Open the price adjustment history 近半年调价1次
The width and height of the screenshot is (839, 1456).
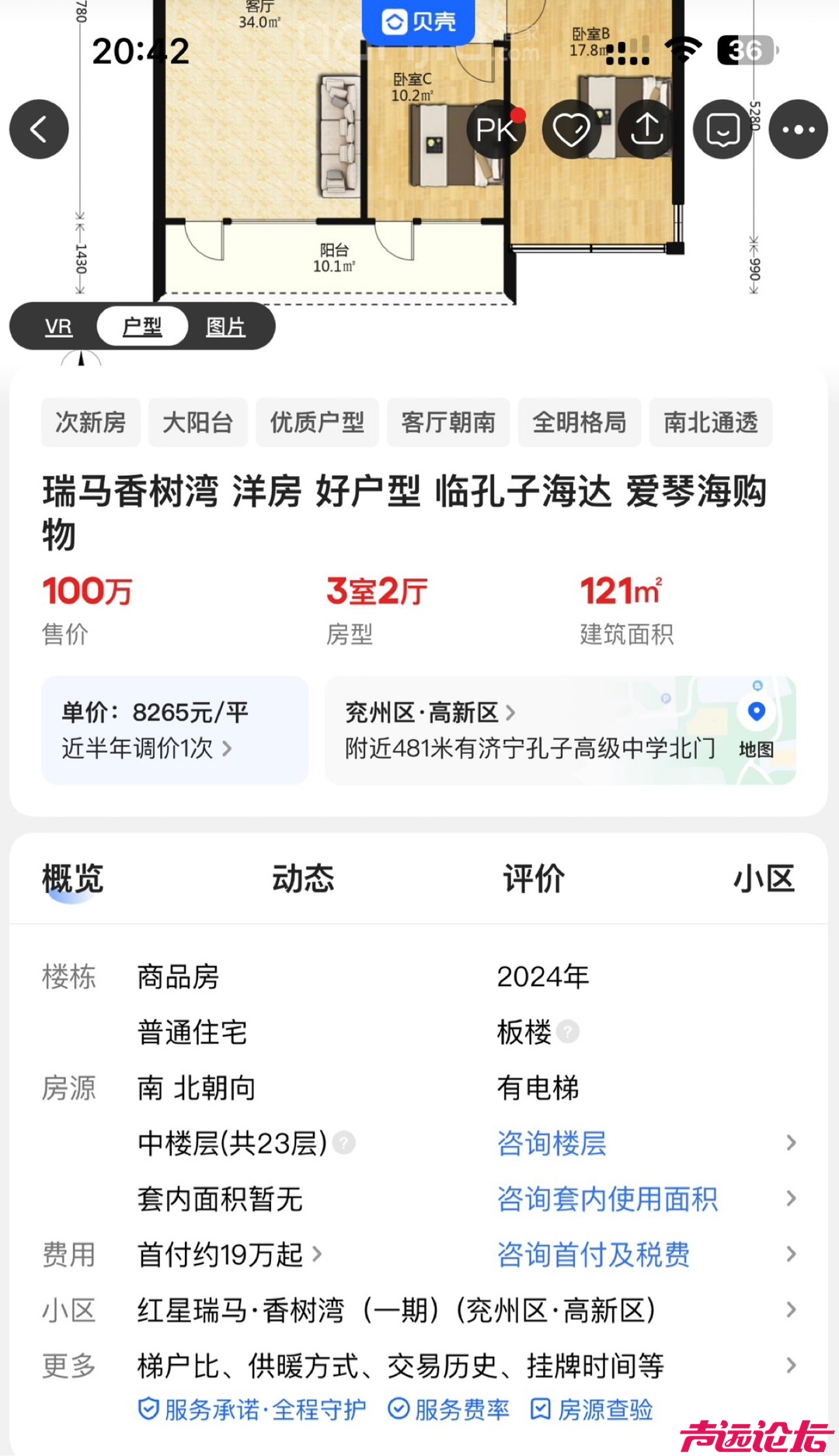coord(148,749)
